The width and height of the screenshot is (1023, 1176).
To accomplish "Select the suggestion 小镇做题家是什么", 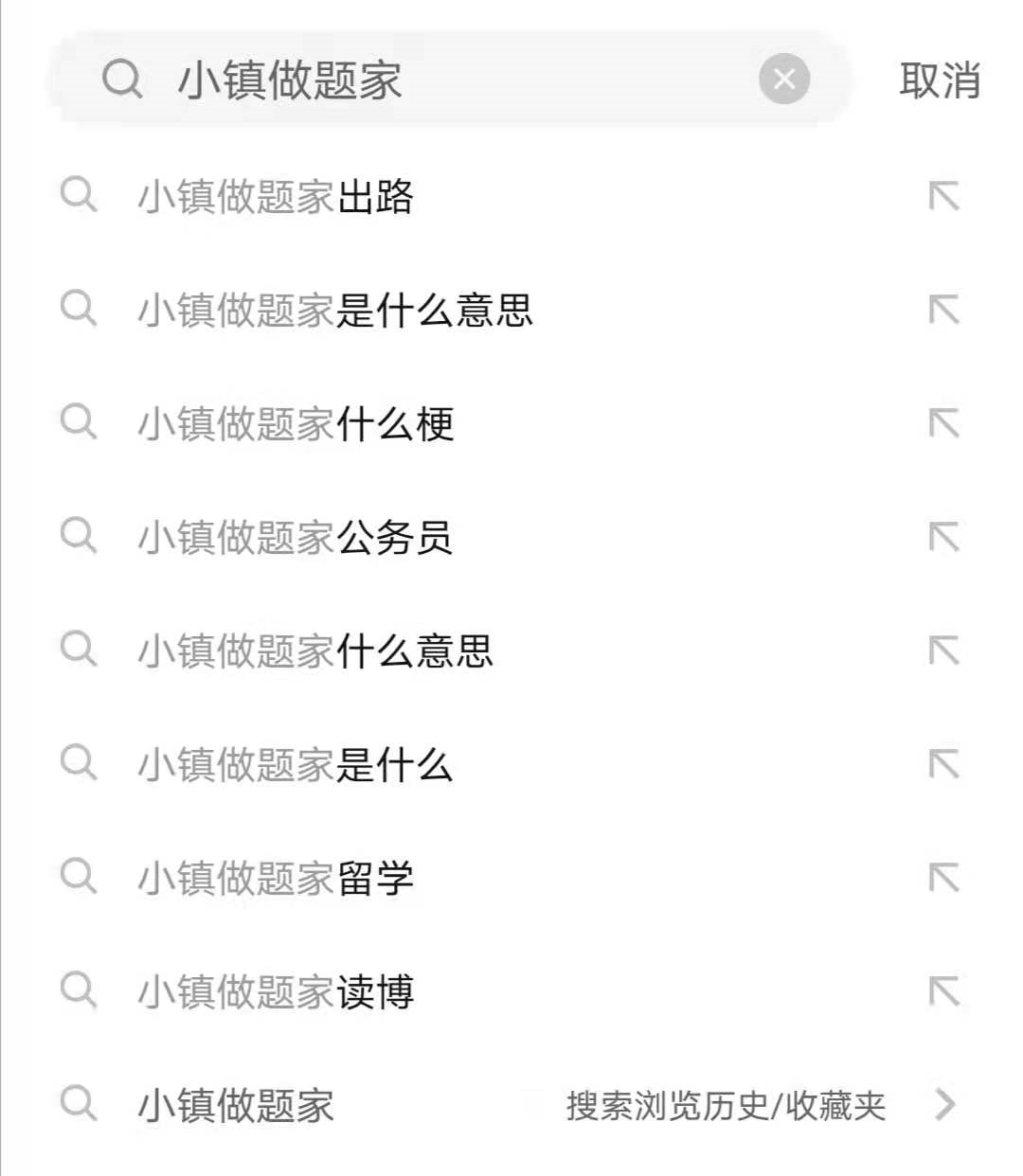I will pyautogui.click(x=296, y=765).
